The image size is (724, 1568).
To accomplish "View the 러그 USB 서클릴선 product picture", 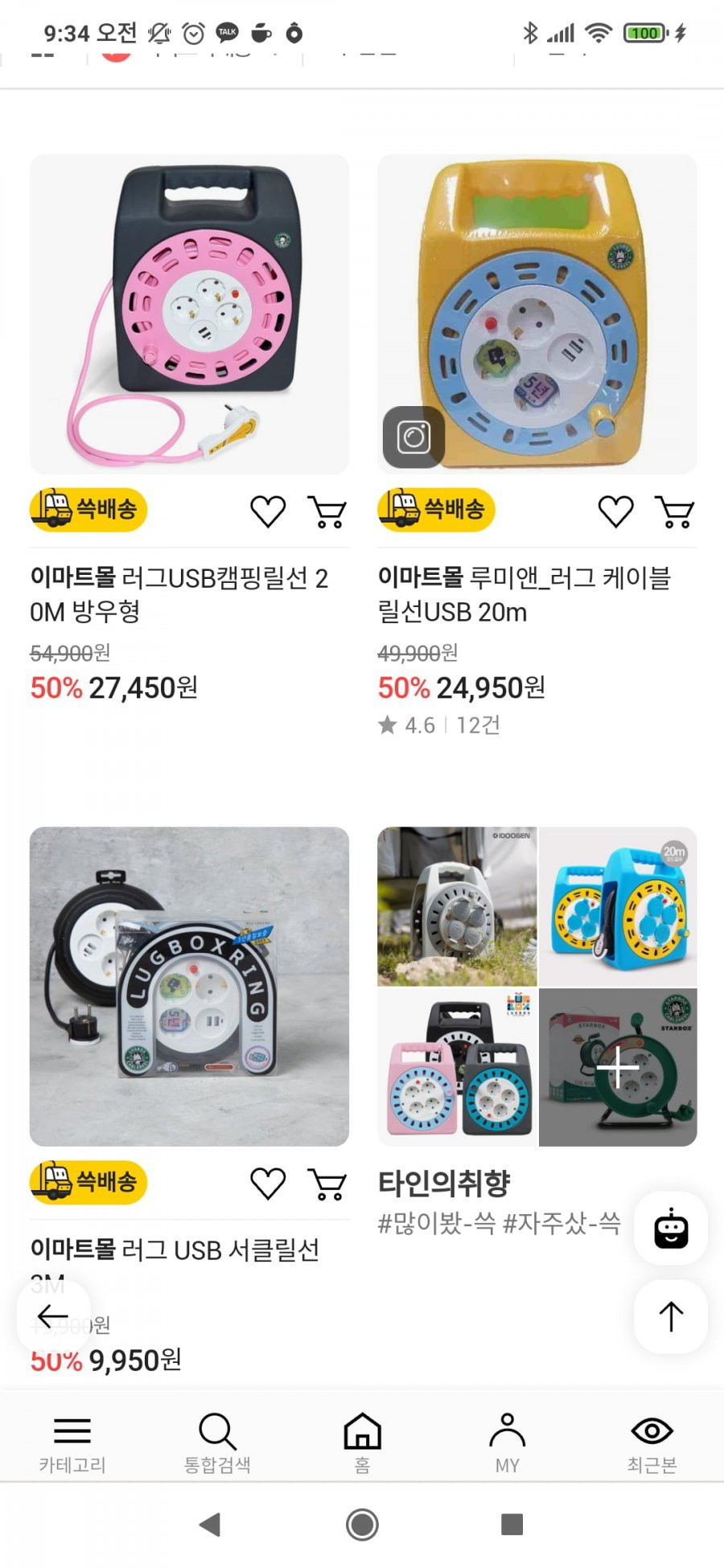I will point(189,986).
